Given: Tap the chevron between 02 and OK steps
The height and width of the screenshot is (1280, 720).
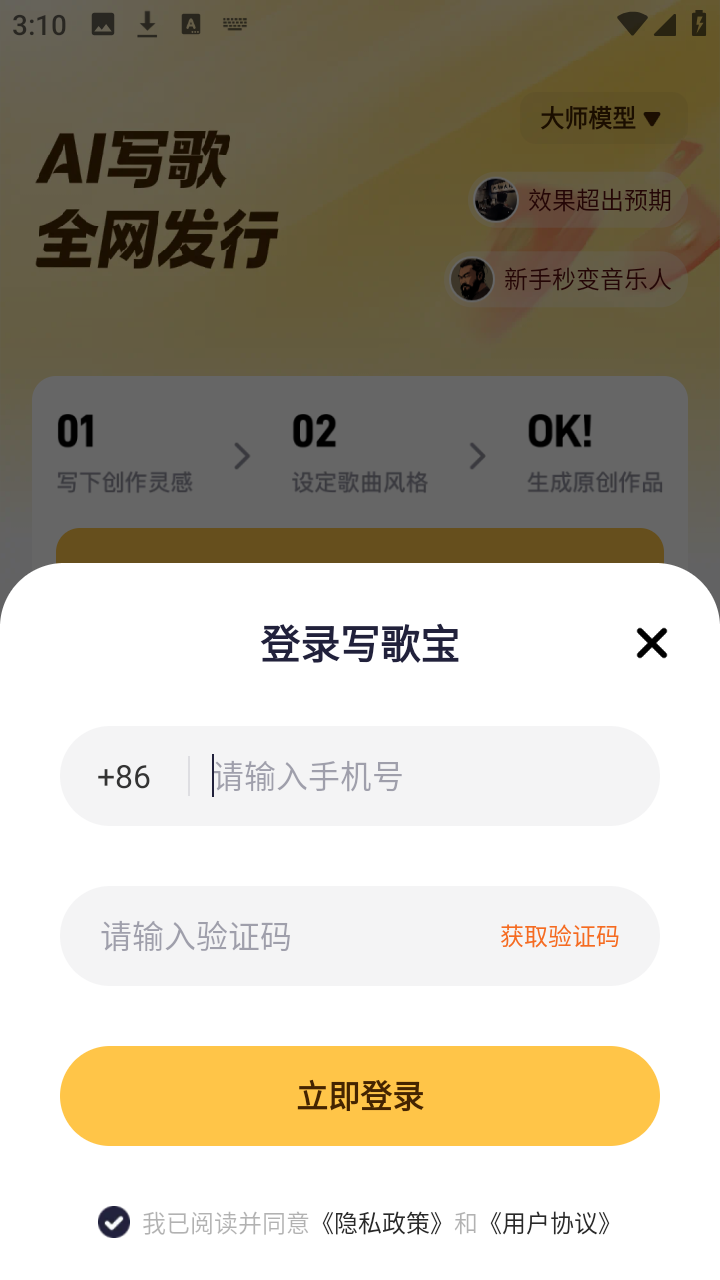Looking at the screenshot, I should tap(477, 457).
